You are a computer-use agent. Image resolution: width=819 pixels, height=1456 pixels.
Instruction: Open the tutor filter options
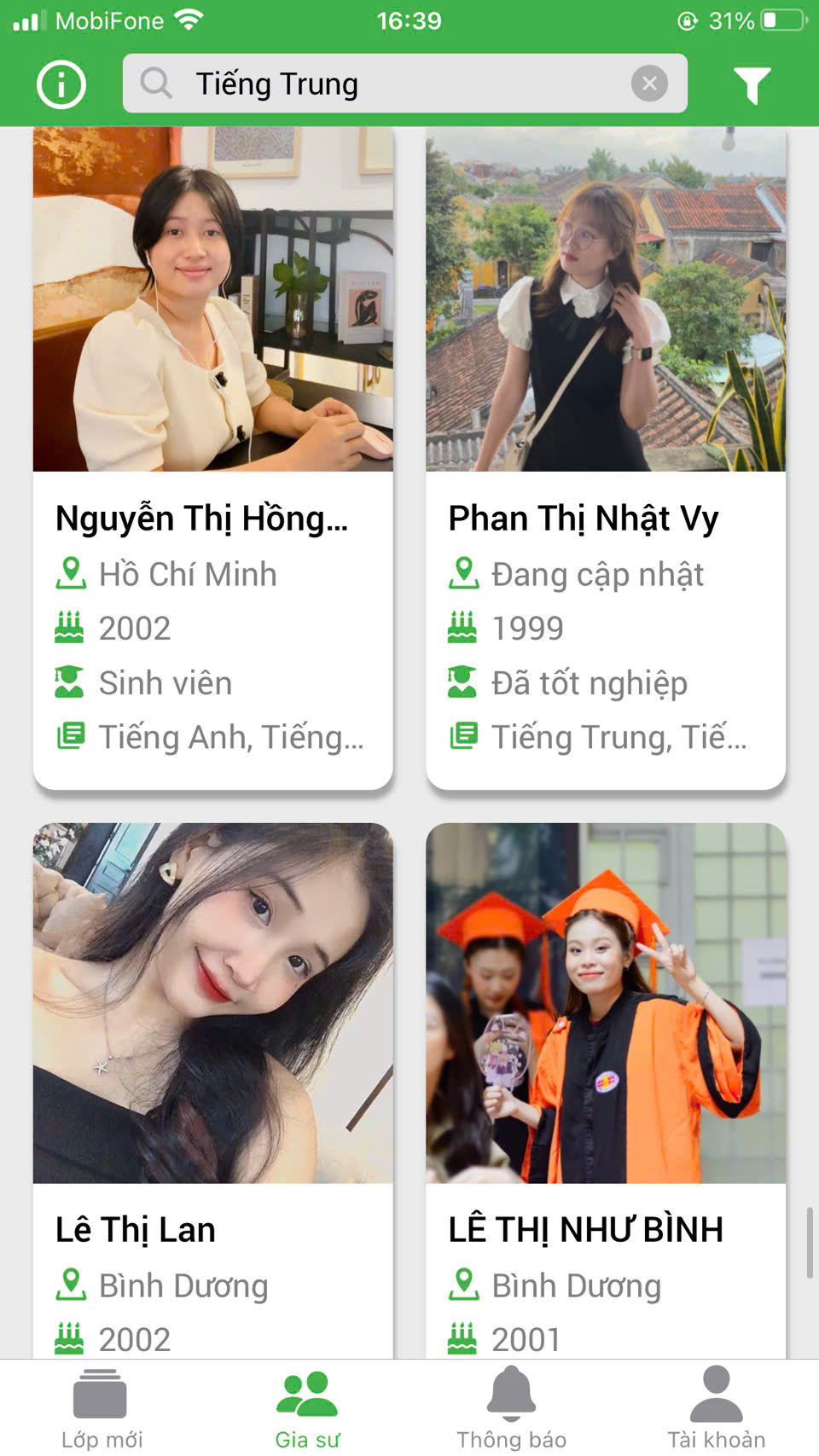(x=752, y=84)
